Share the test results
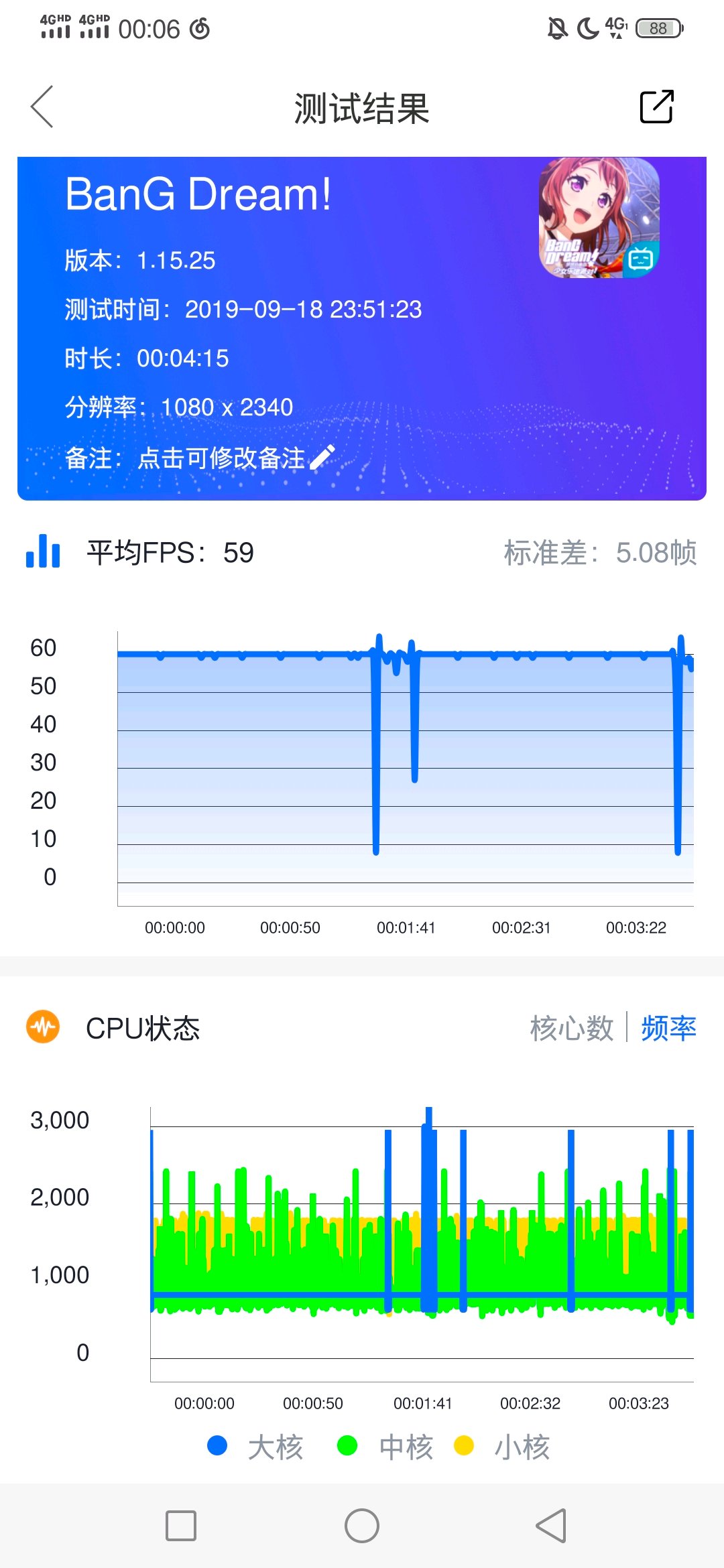 656,107
